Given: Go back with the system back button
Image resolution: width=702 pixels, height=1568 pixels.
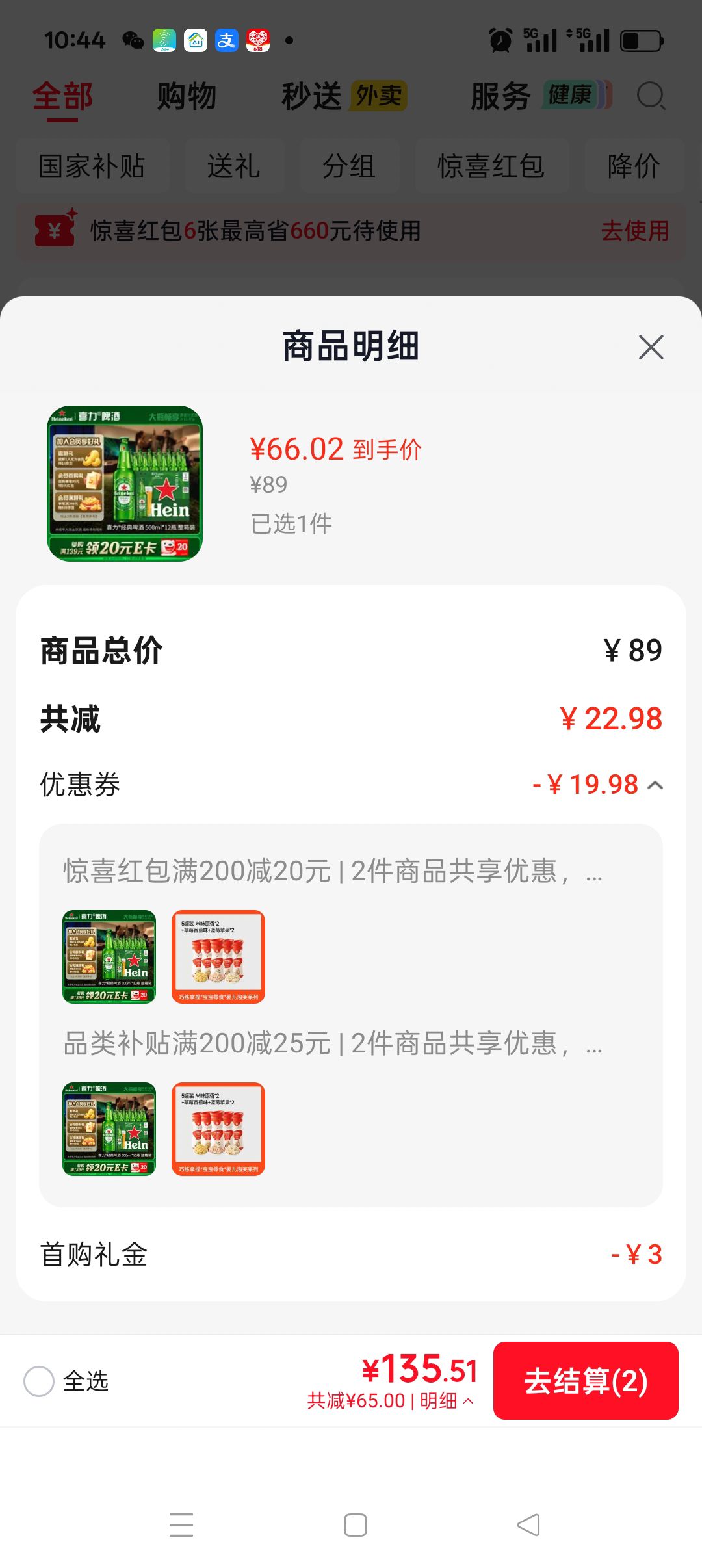Looking at the screenshot, I should [x=528, y=1525].
